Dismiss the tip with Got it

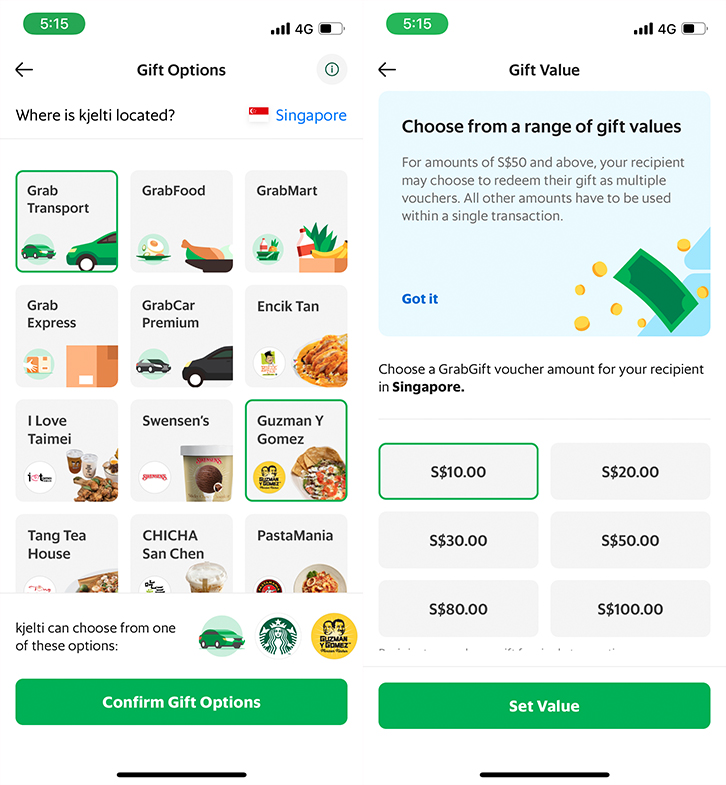click(420, 299)
